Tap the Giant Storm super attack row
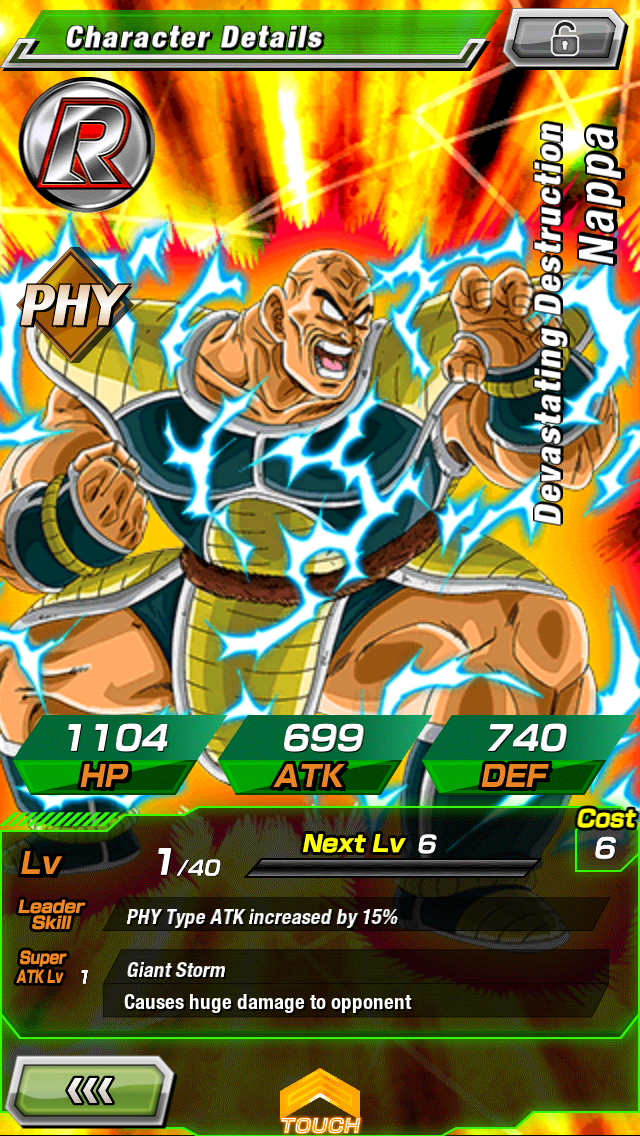640x1136 pixels. tap(358, 969)
